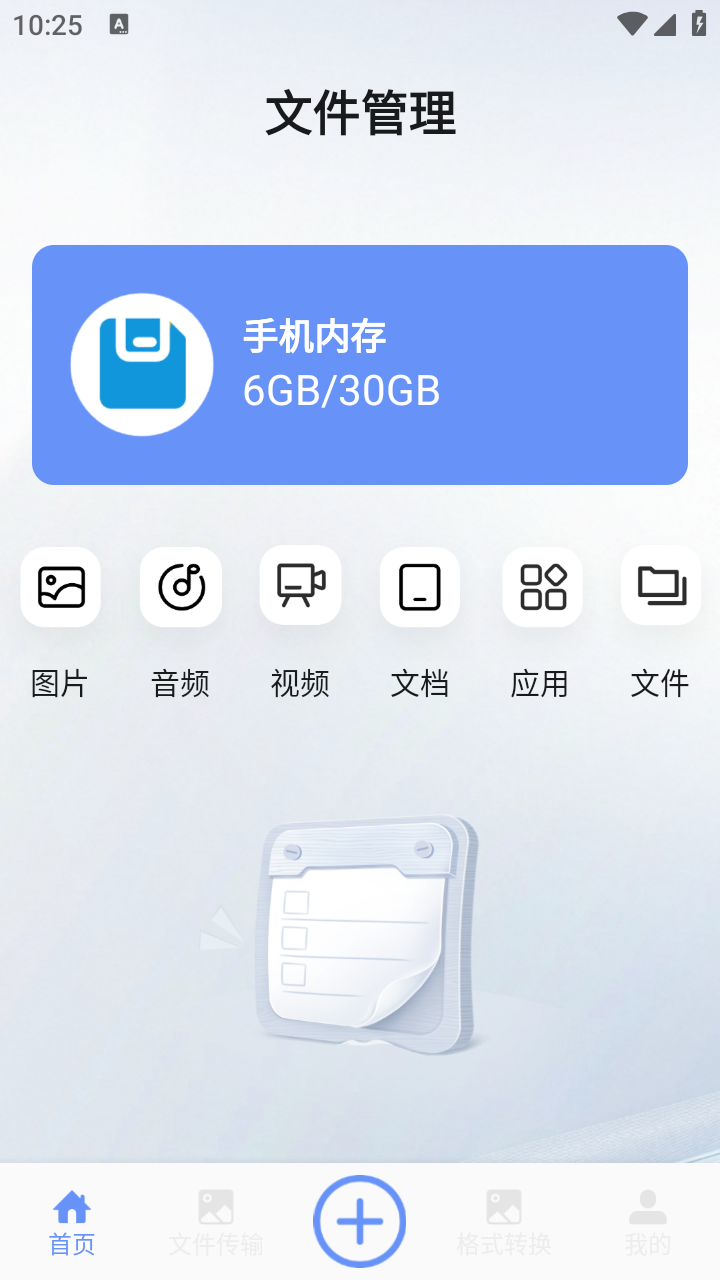Viewport: 720px width, 1280px height.
Task: Open the 视频 (Video) category icon
Action: click(300, 587)
